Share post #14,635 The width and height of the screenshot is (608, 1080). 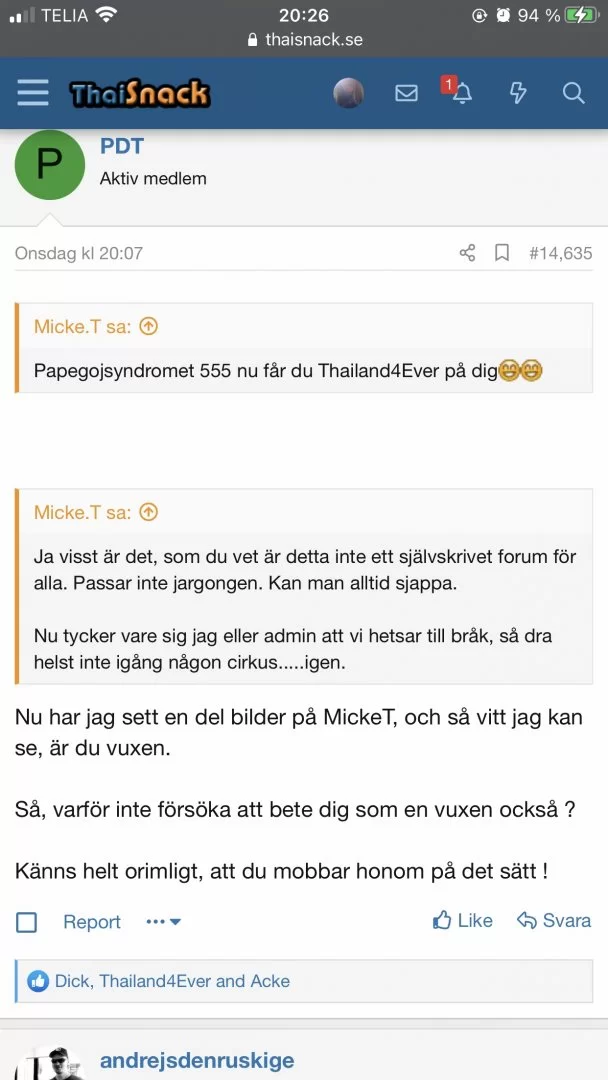point(467,253)
